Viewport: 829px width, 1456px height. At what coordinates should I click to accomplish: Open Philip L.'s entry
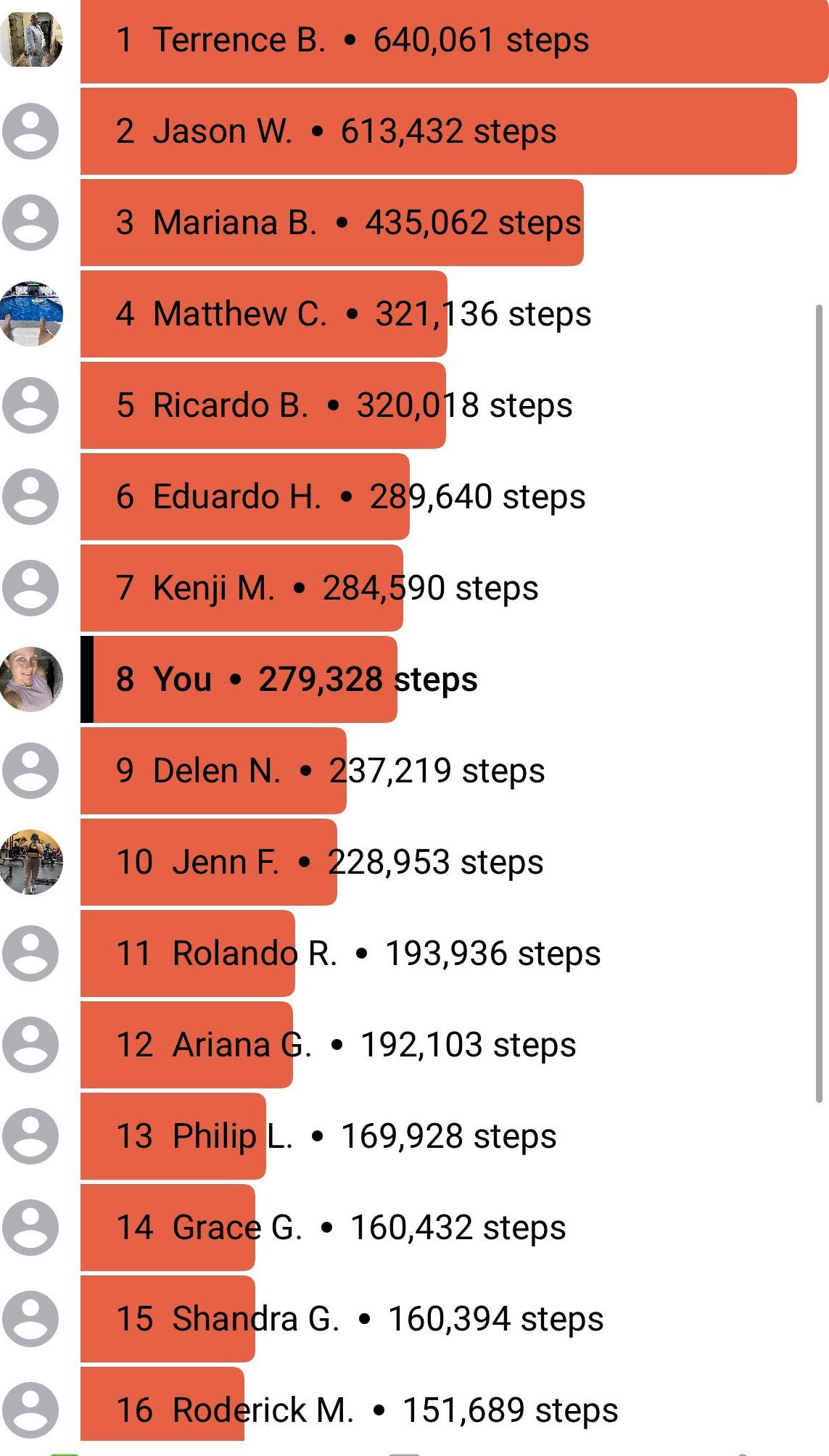336,1136
